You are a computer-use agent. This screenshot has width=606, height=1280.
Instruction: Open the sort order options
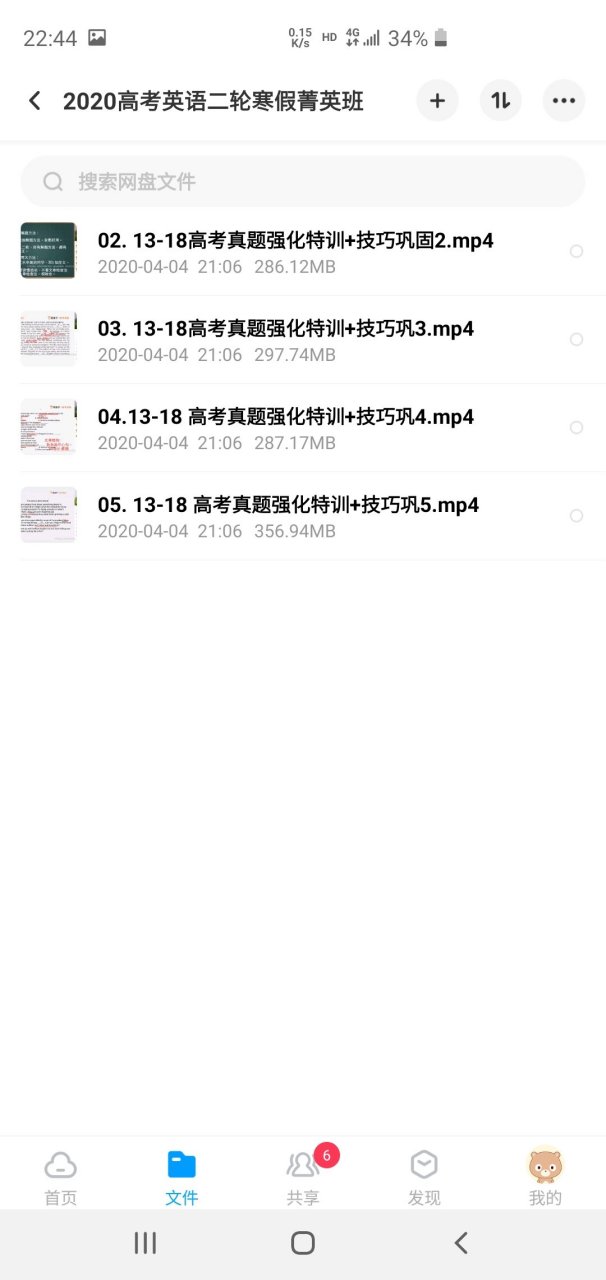(501, 100)
